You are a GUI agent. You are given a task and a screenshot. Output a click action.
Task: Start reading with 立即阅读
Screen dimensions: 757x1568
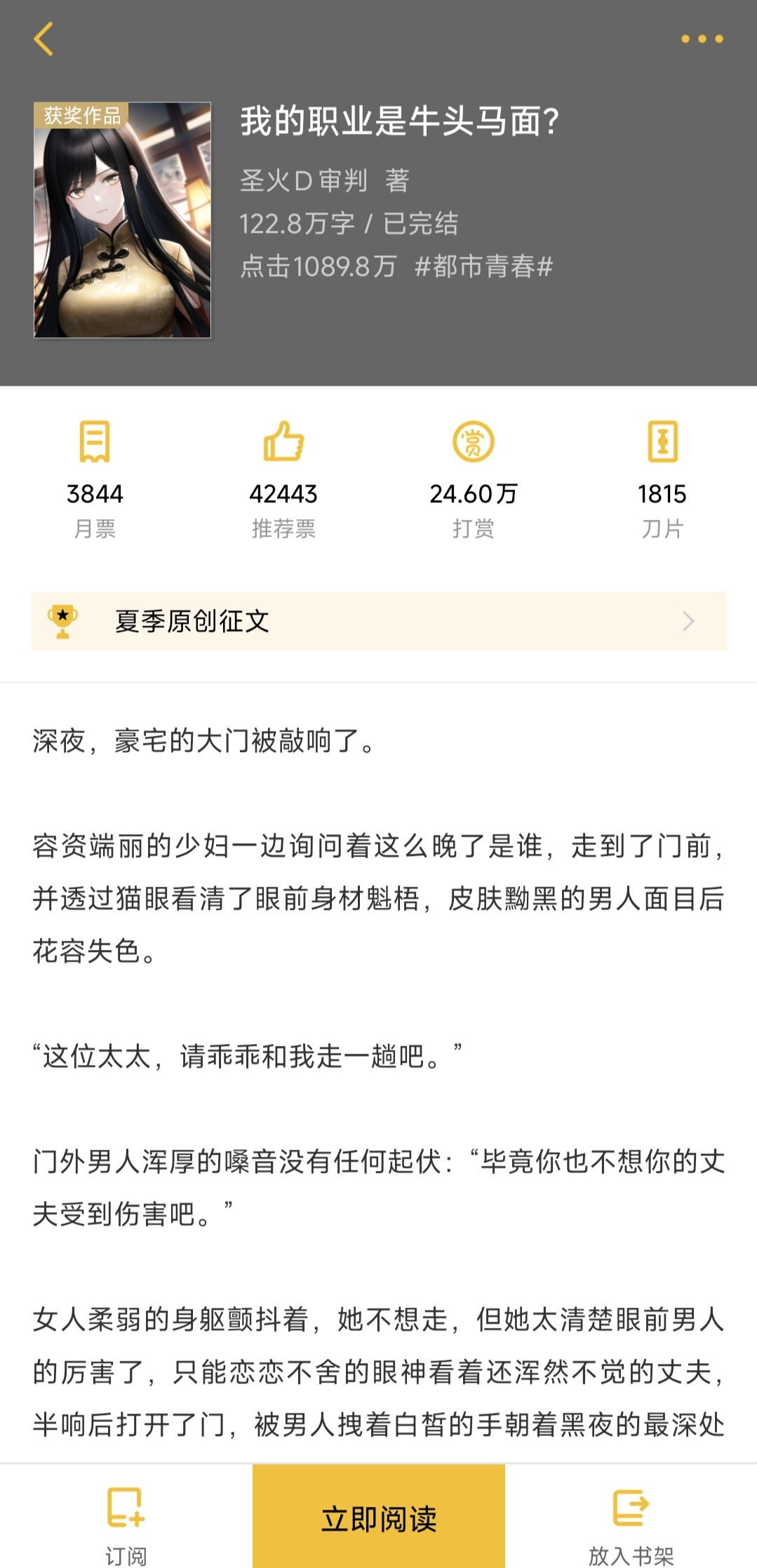coord(379,1518)
